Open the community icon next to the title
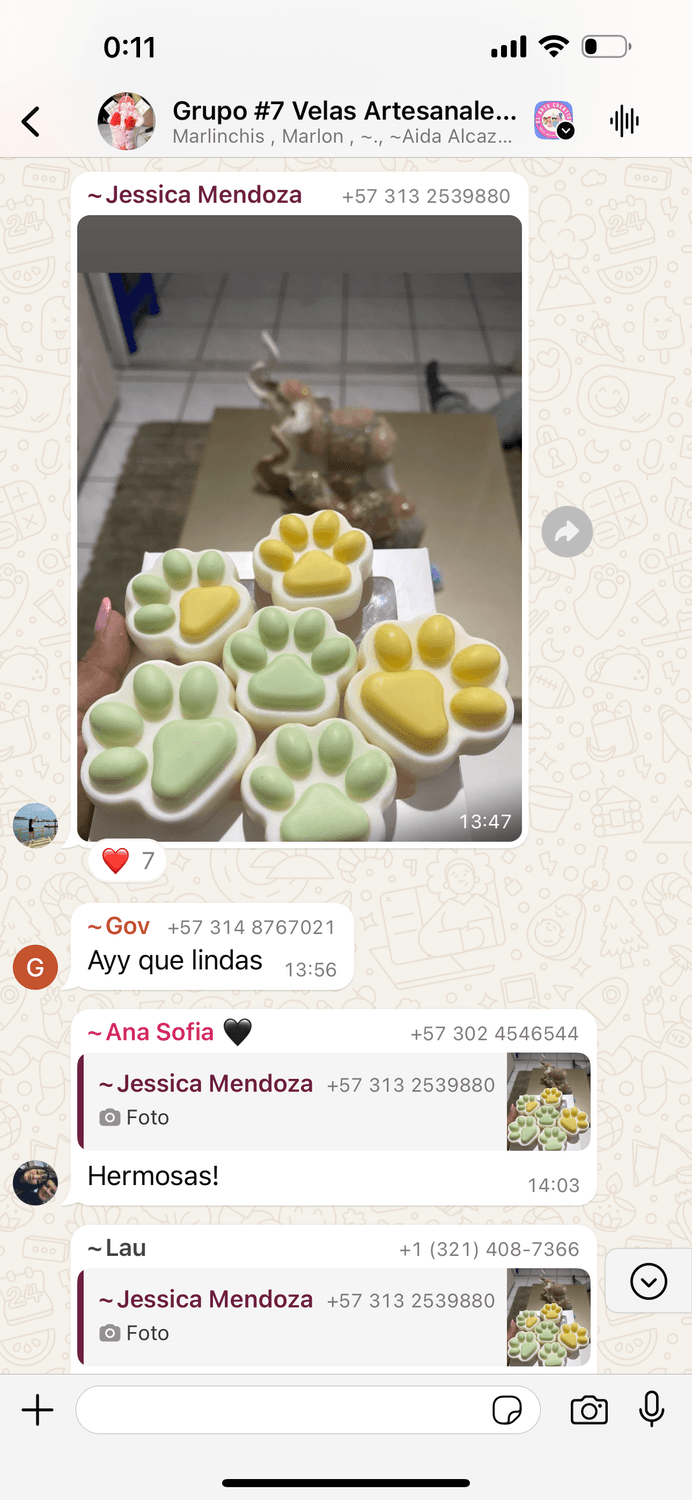692x1500 pixels. tap(553, 121)
